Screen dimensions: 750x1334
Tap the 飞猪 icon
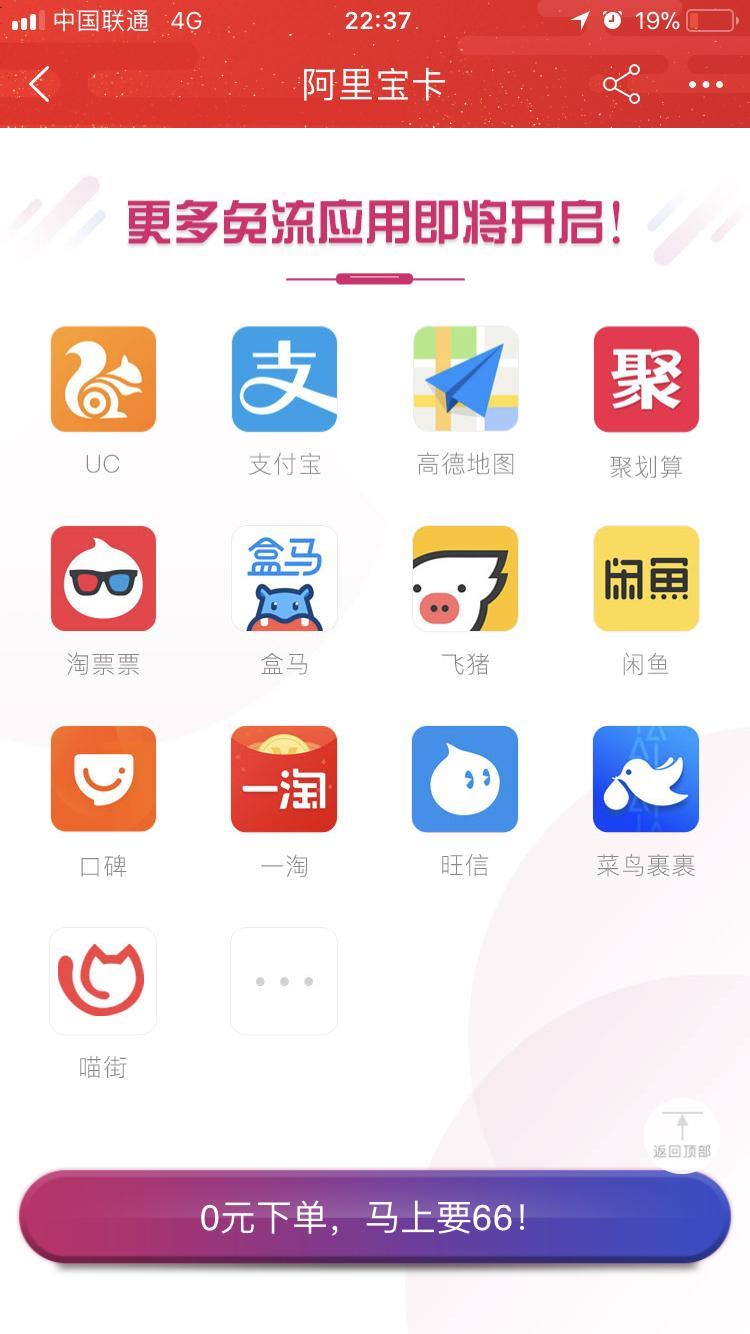point(465,579)
